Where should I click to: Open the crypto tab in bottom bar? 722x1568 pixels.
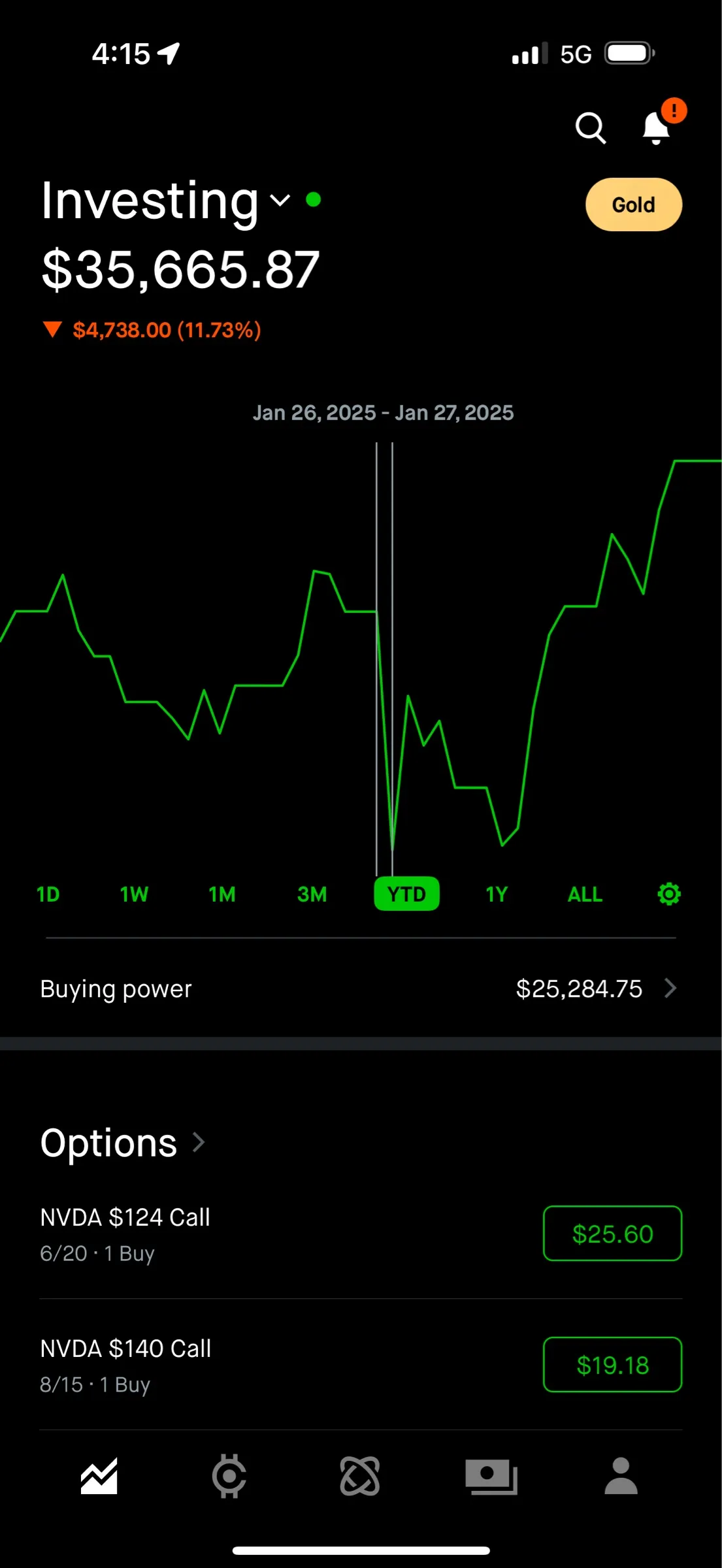(x=360, y=1477)
